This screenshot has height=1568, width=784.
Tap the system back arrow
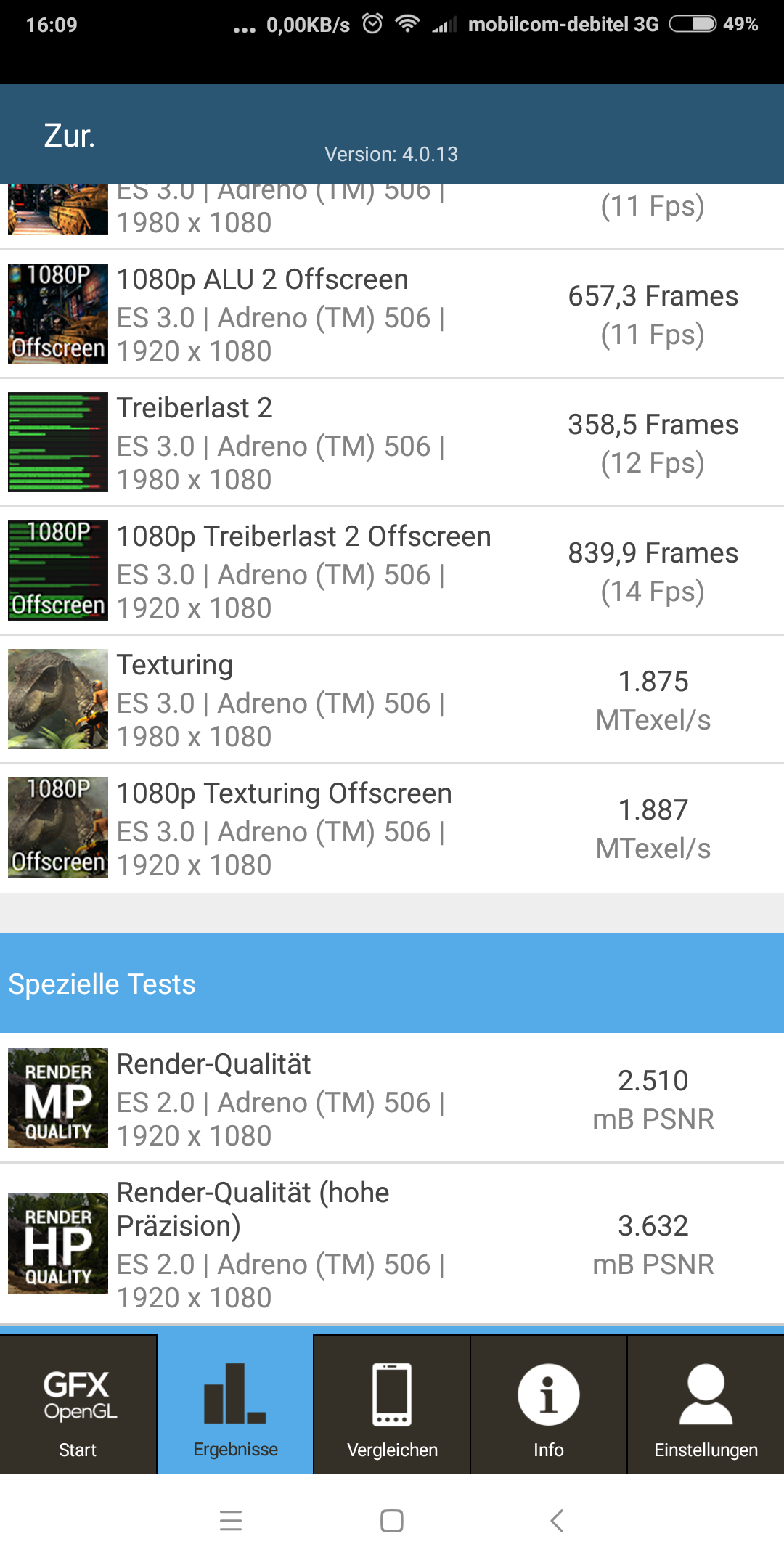pyautogui.click(x=557, y=1521)
